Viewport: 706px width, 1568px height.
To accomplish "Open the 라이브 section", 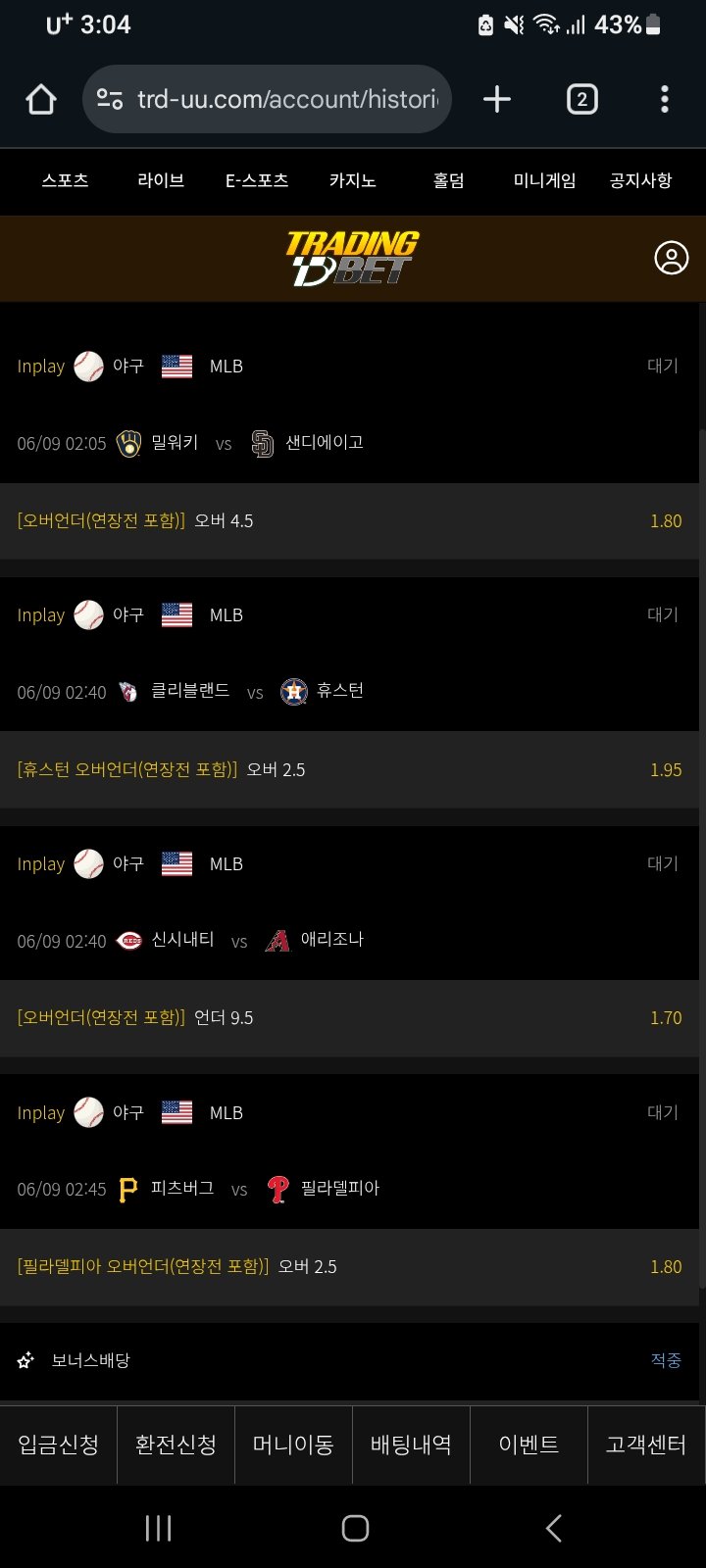I will pos(161,180).
